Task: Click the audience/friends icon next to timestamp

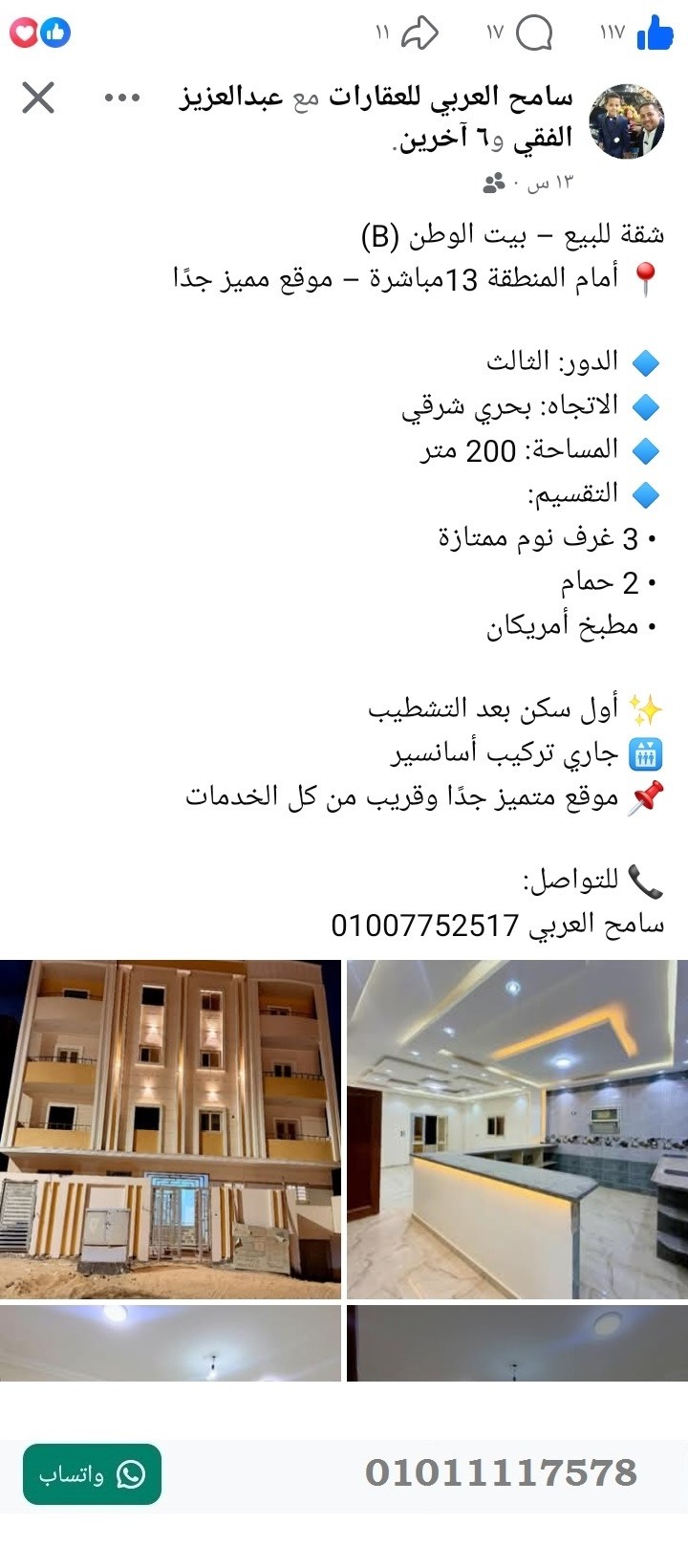Action: point(493,182)
